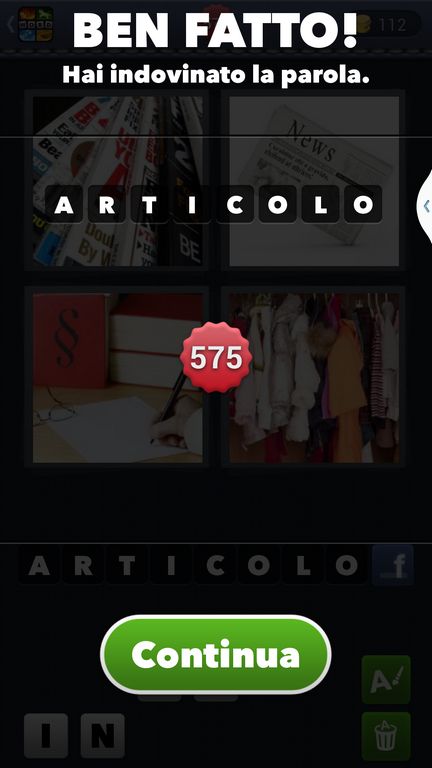This screenshot has width=432, height=768.
Task: Tap the green Continua button
Action: coord(216,654)
